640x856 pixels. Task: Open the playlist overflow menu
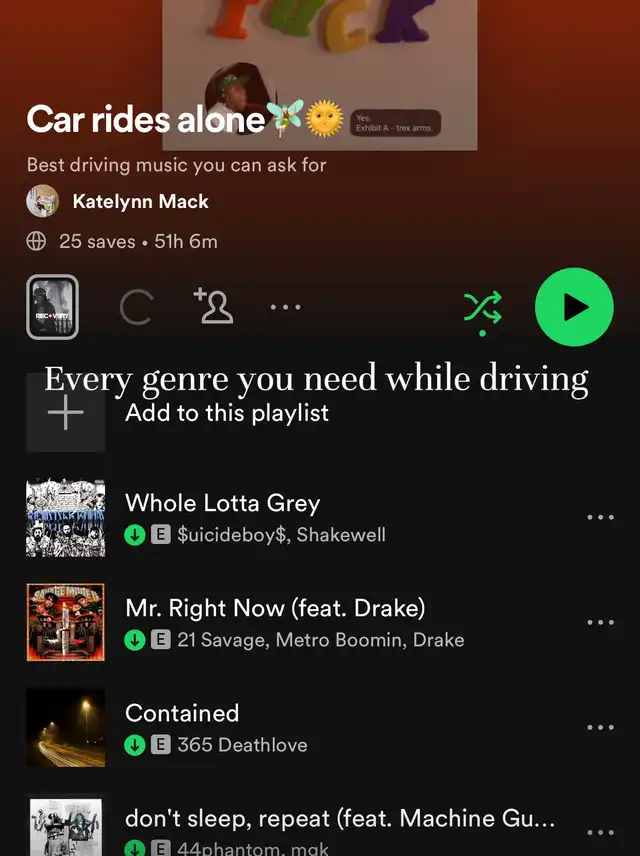click(285, 308)
